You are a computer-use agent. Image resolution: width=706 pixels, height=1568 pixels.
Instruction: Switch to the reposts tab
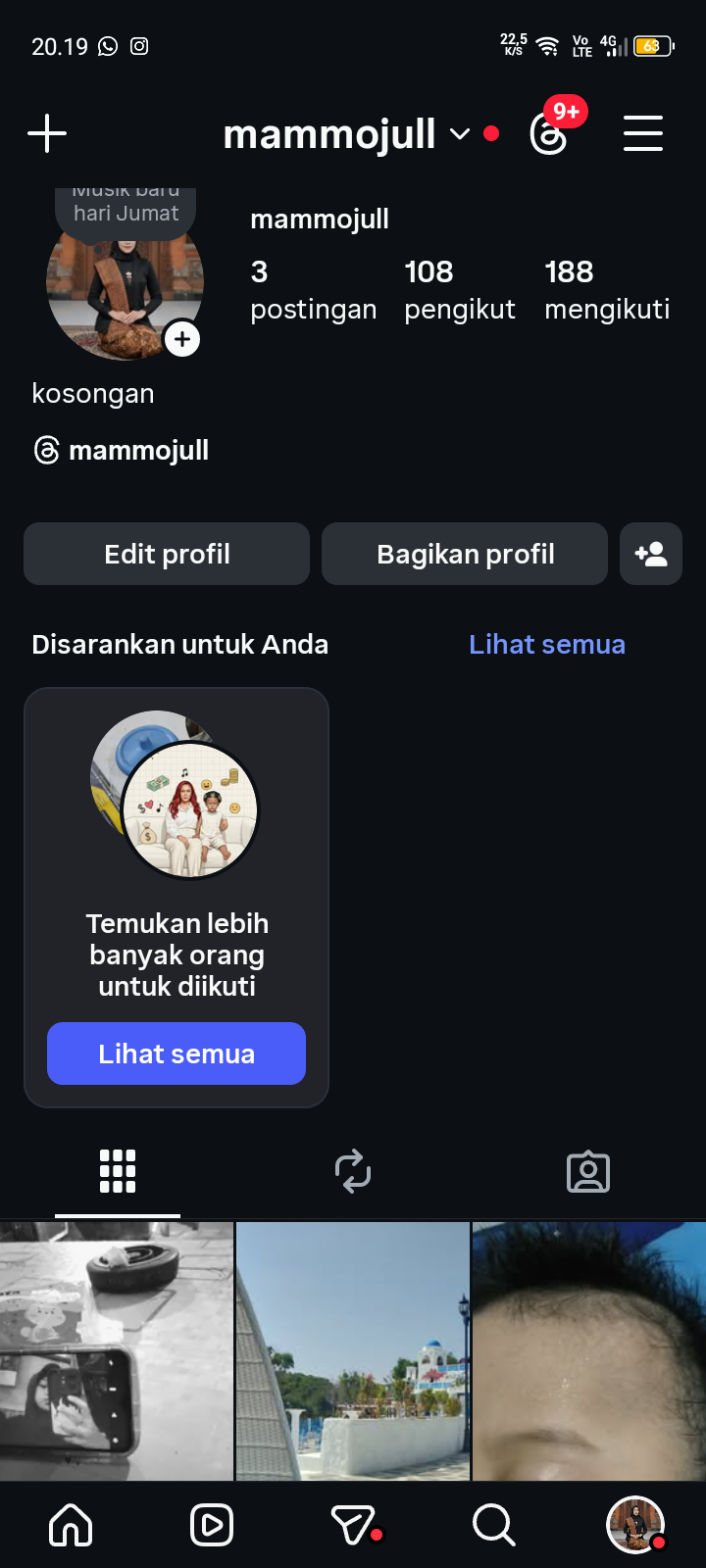pos(353,1171)
